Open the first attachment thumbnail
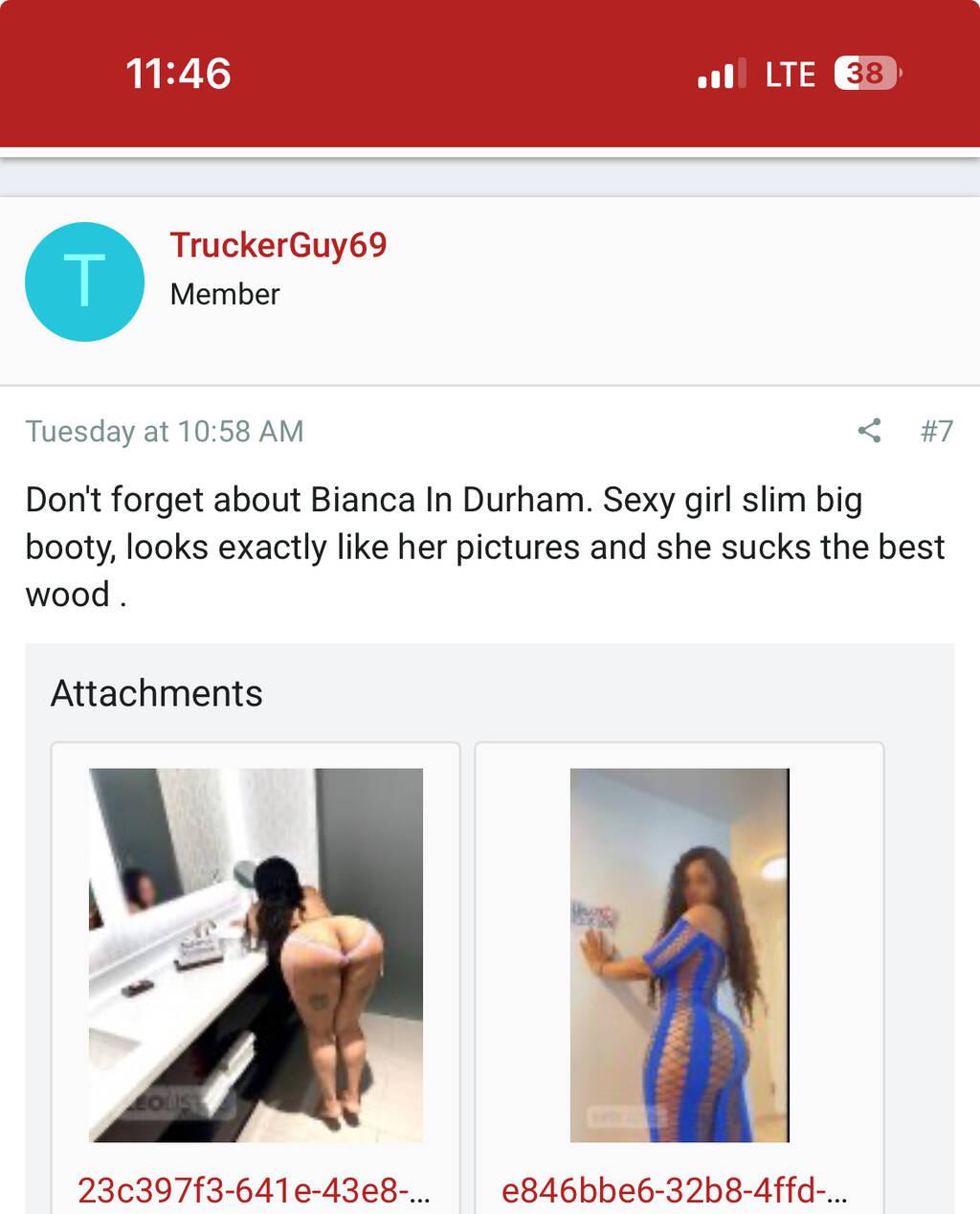Image resolution: width=980 pixels, height=1214 pixels. point(256,955)
